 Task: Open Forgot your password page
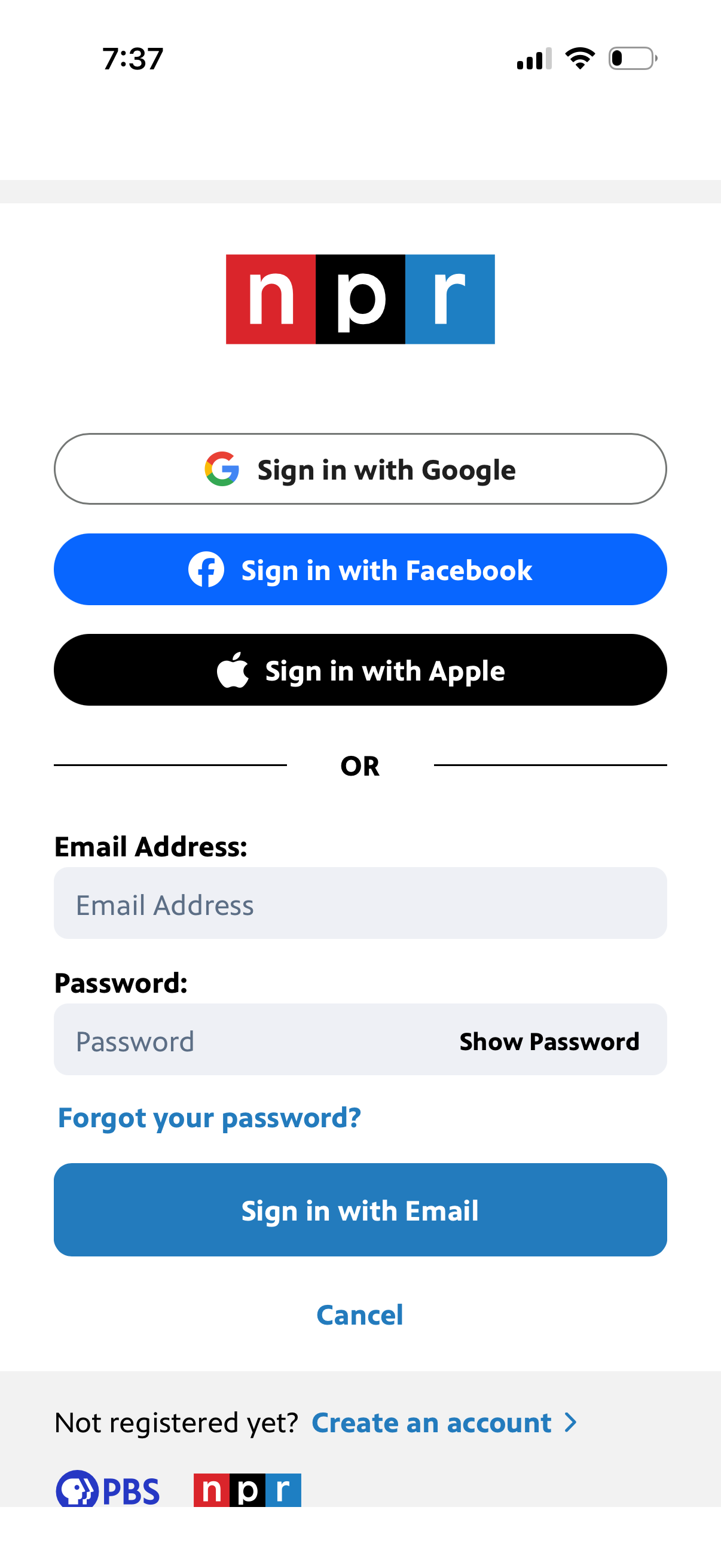209,1118
